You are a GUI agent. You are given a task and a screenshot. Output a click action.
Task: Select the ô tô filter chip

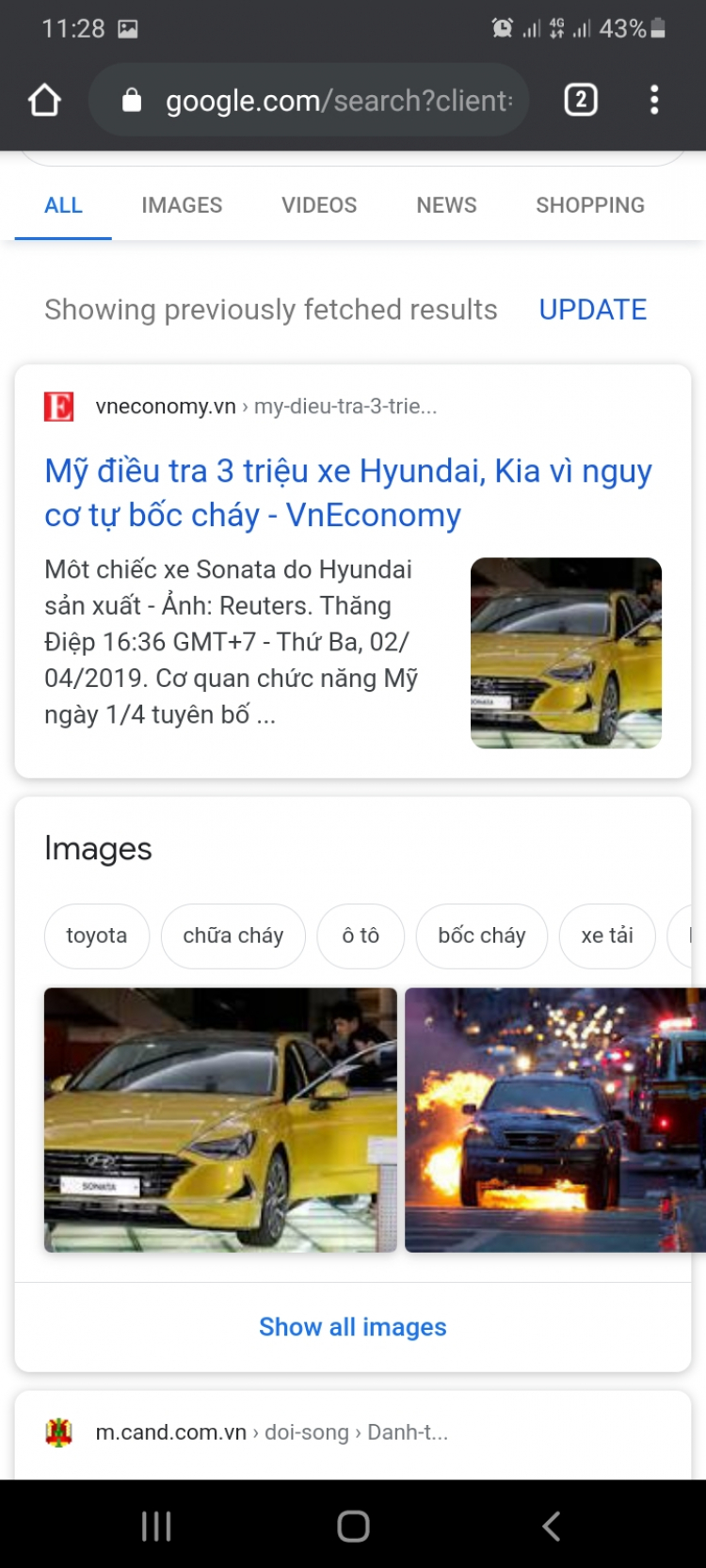pos(361,936)
